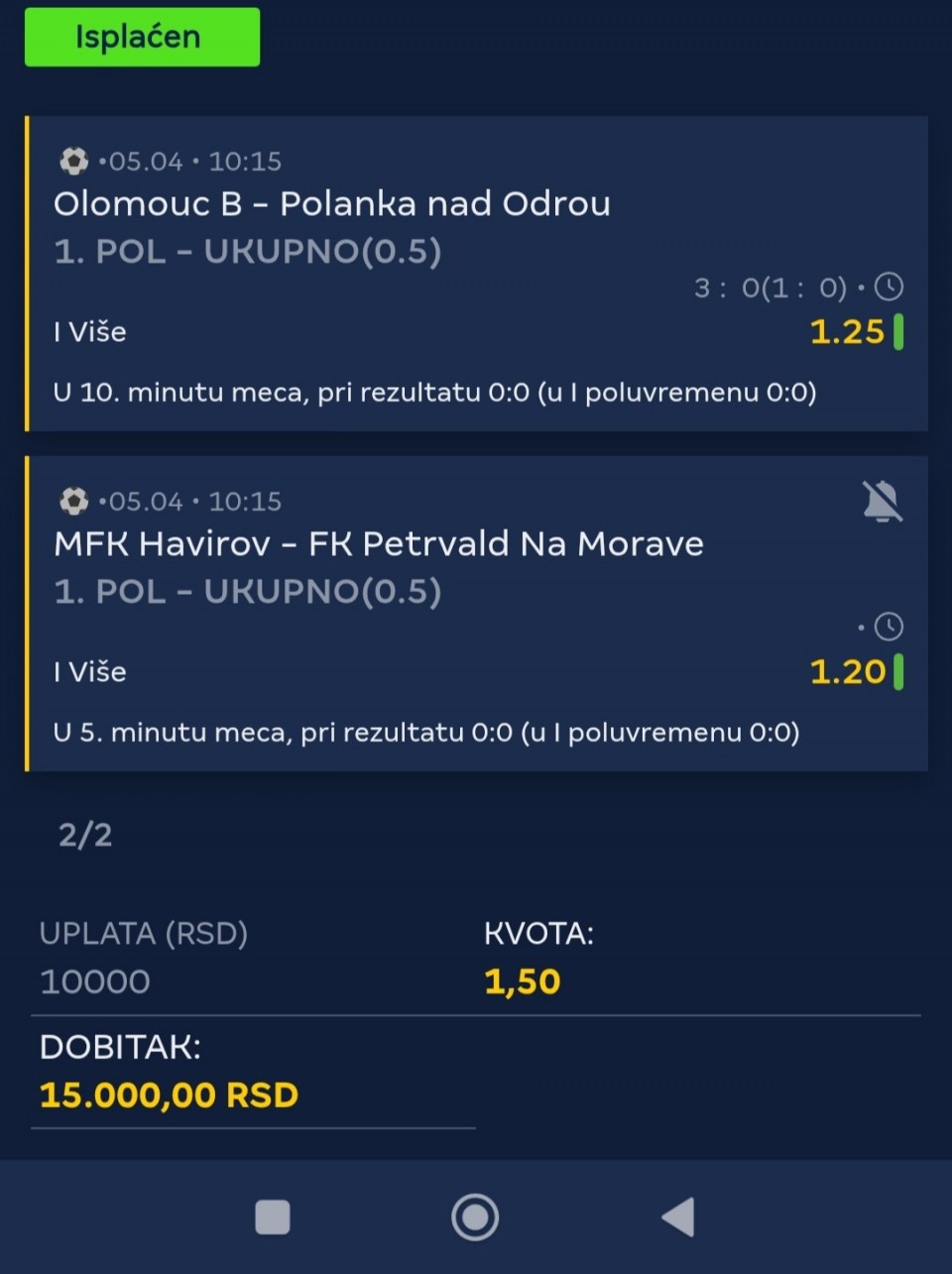This screenshot has height=1274, width=952.
Task: Open the recent apps overview
Action: (273, 1217)
